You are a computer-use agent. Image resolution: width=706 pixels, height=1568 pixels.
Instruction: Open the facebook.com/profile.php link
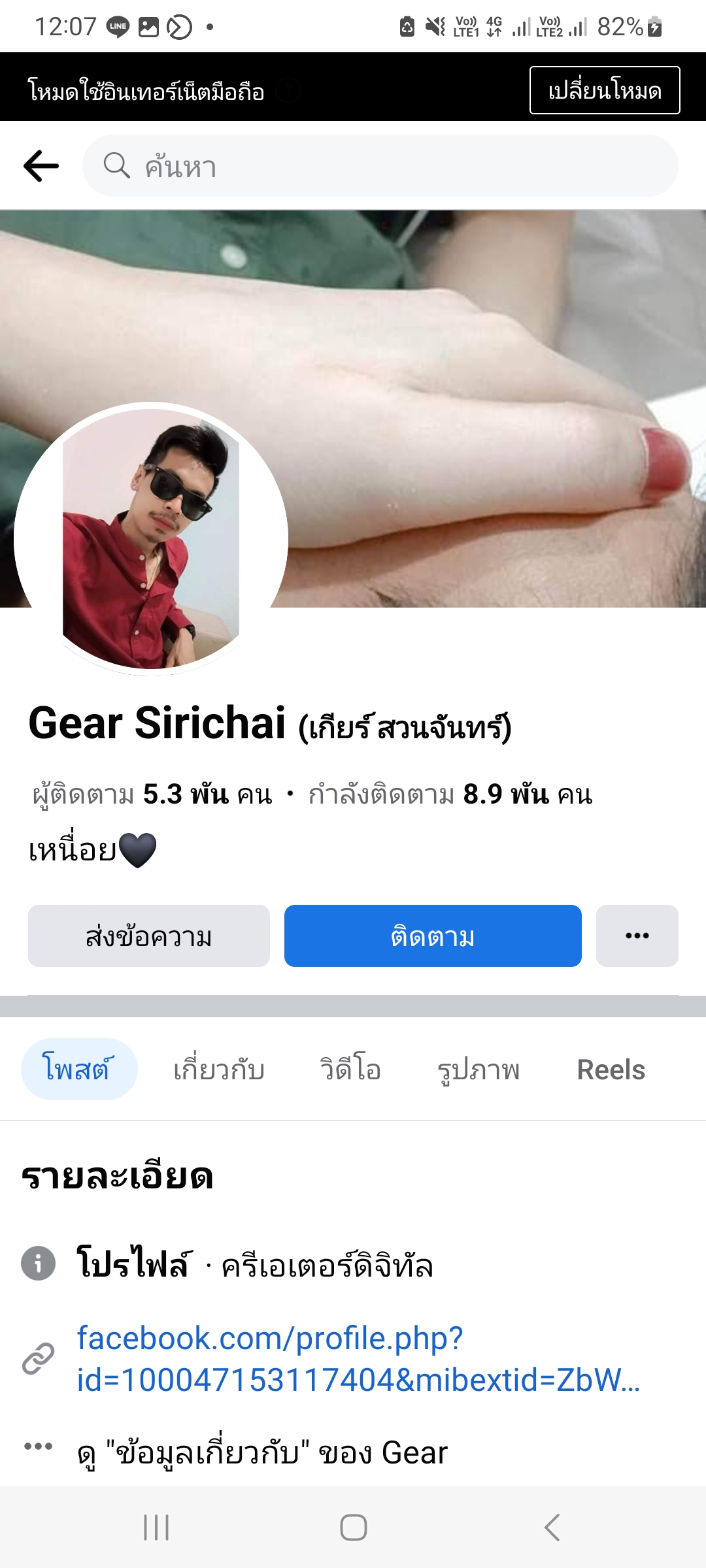click(x=358, y=1359)
